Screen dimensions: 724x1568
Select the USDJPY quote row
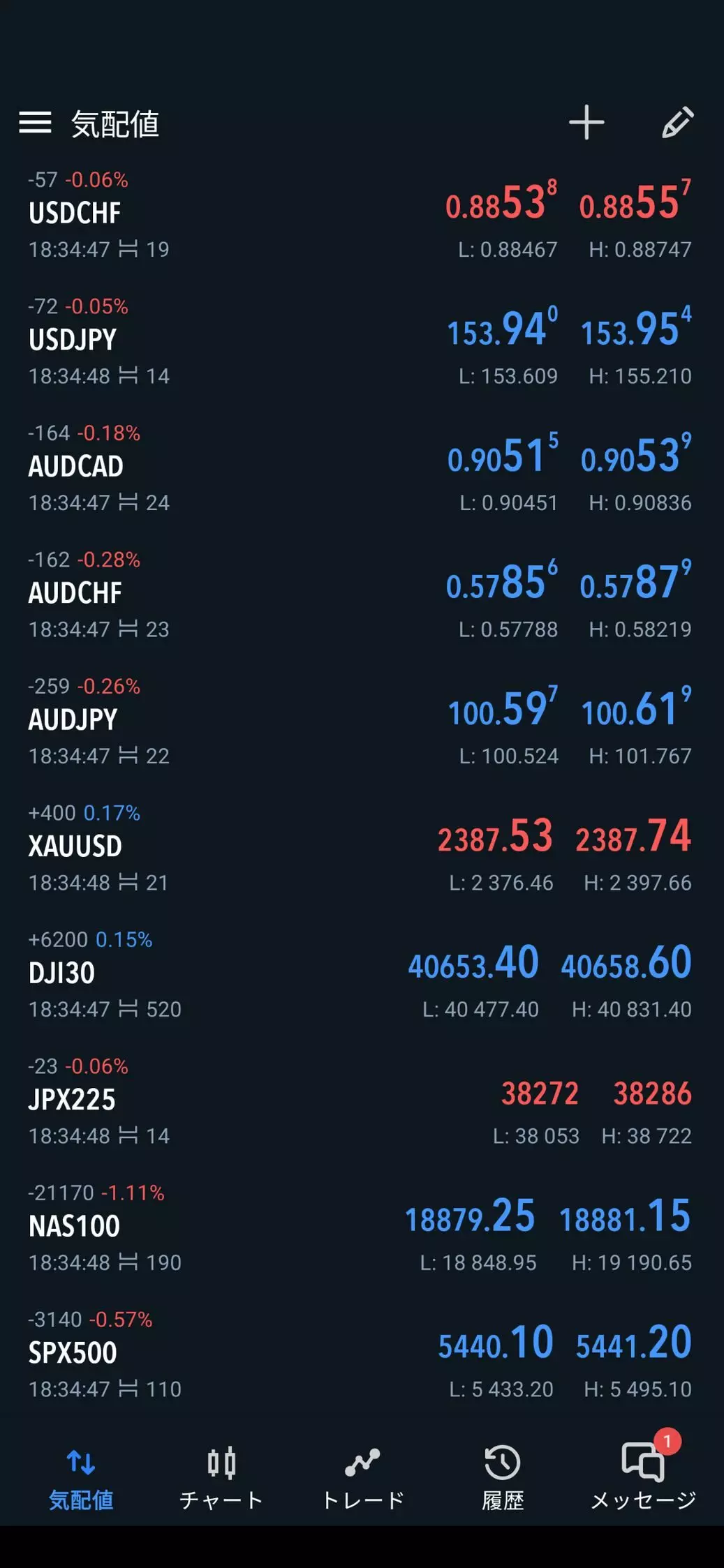coord(362,341)
